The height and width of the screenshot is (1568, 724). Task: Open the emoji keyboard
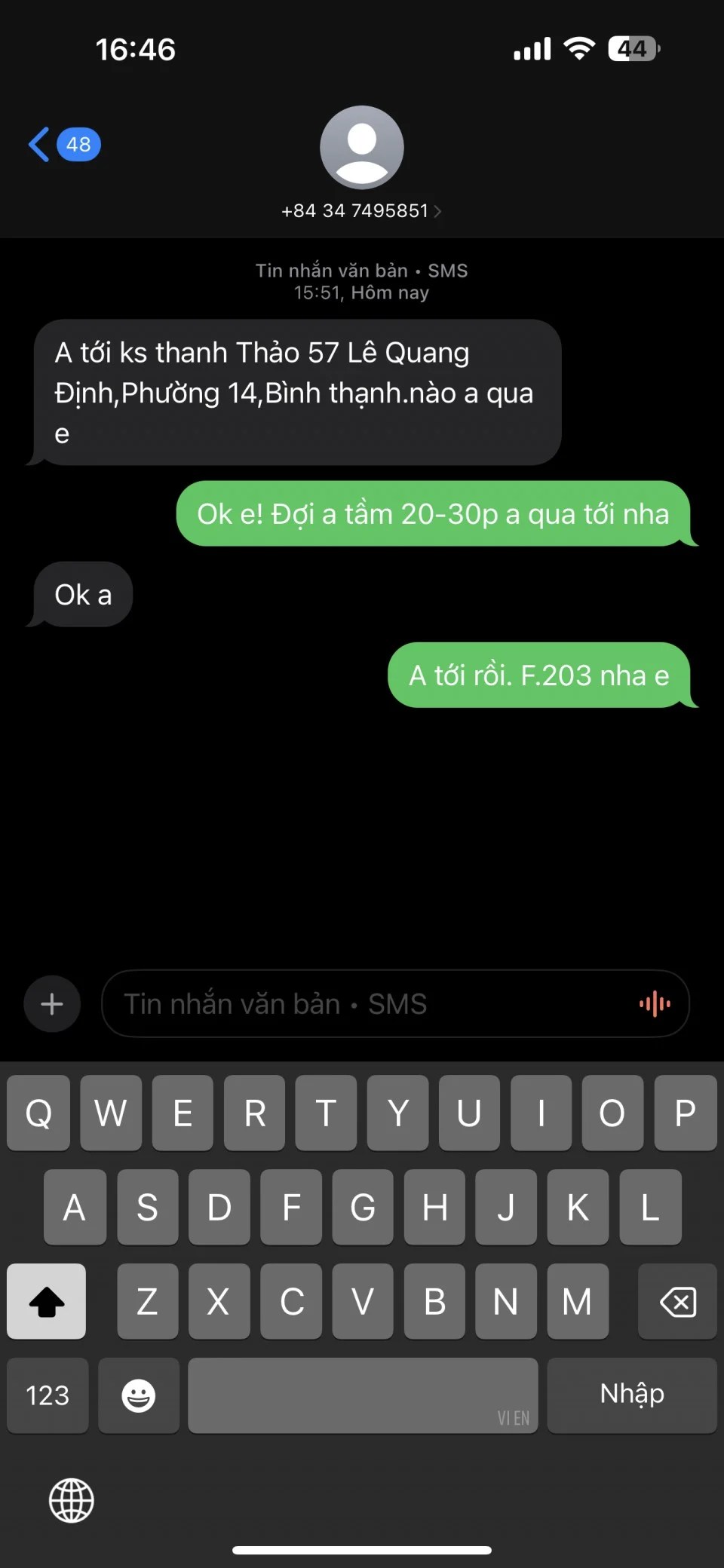139,1395
